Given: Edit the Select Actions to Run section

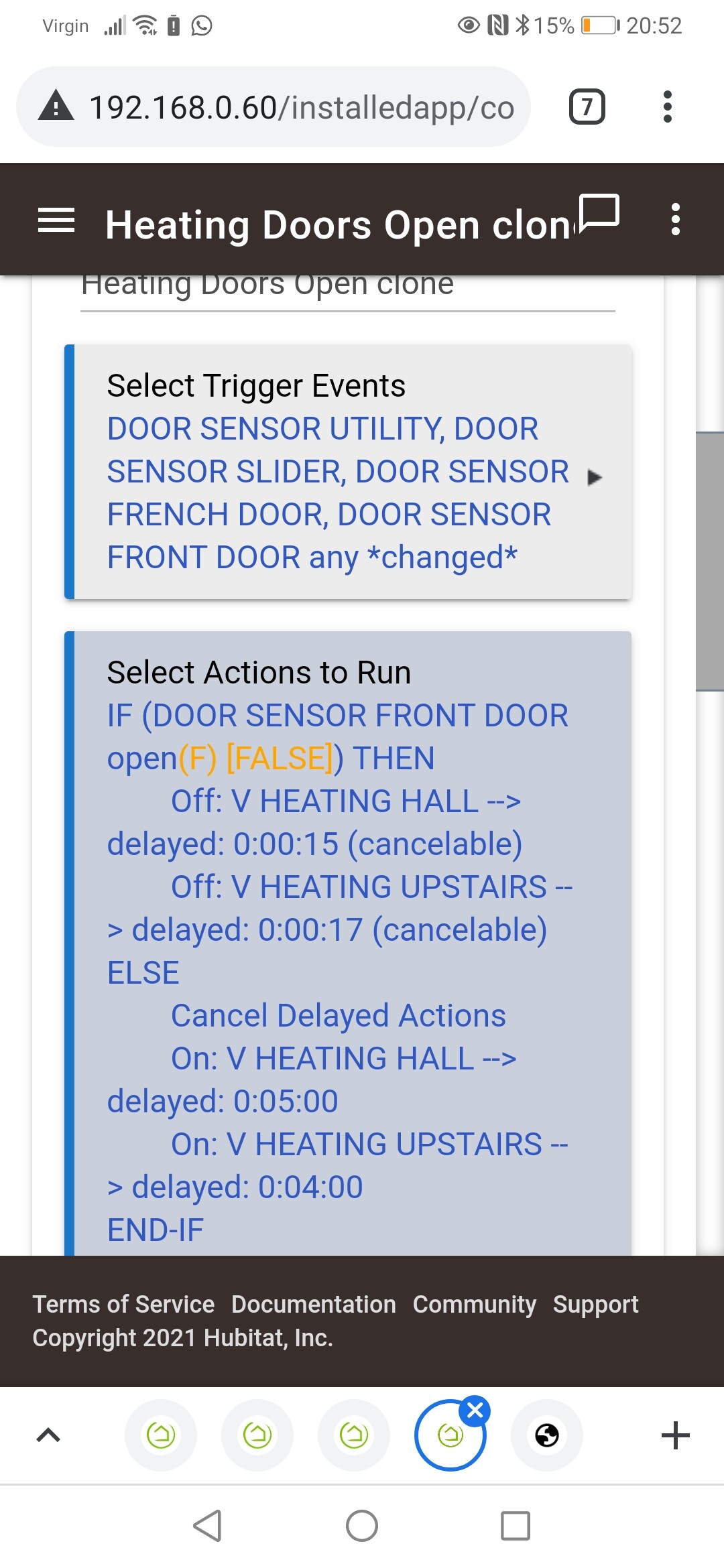Looking at the screenshot, I should 348,938.
